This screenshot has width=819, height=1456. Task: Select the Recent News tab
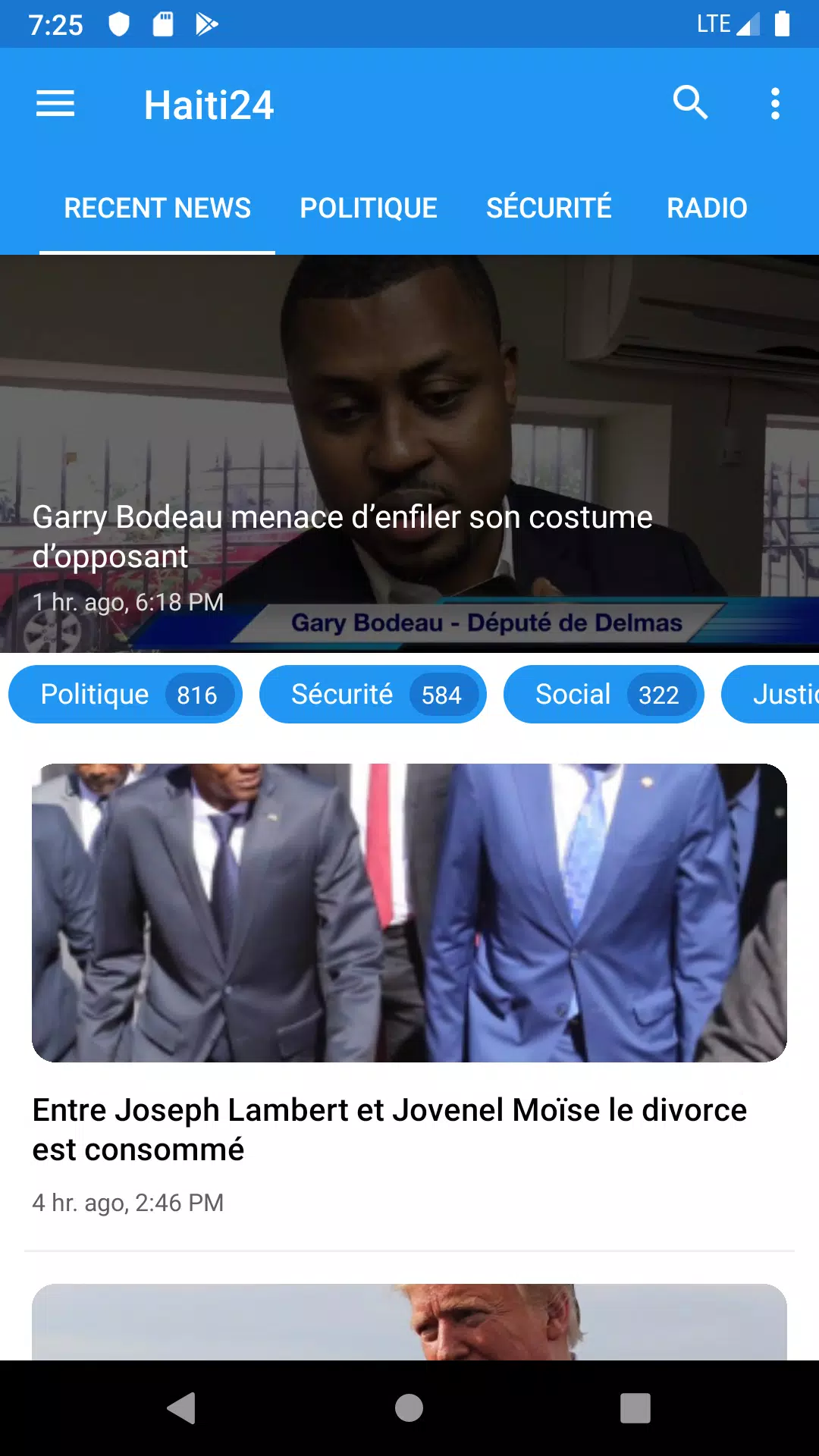(x=157, y=208)
